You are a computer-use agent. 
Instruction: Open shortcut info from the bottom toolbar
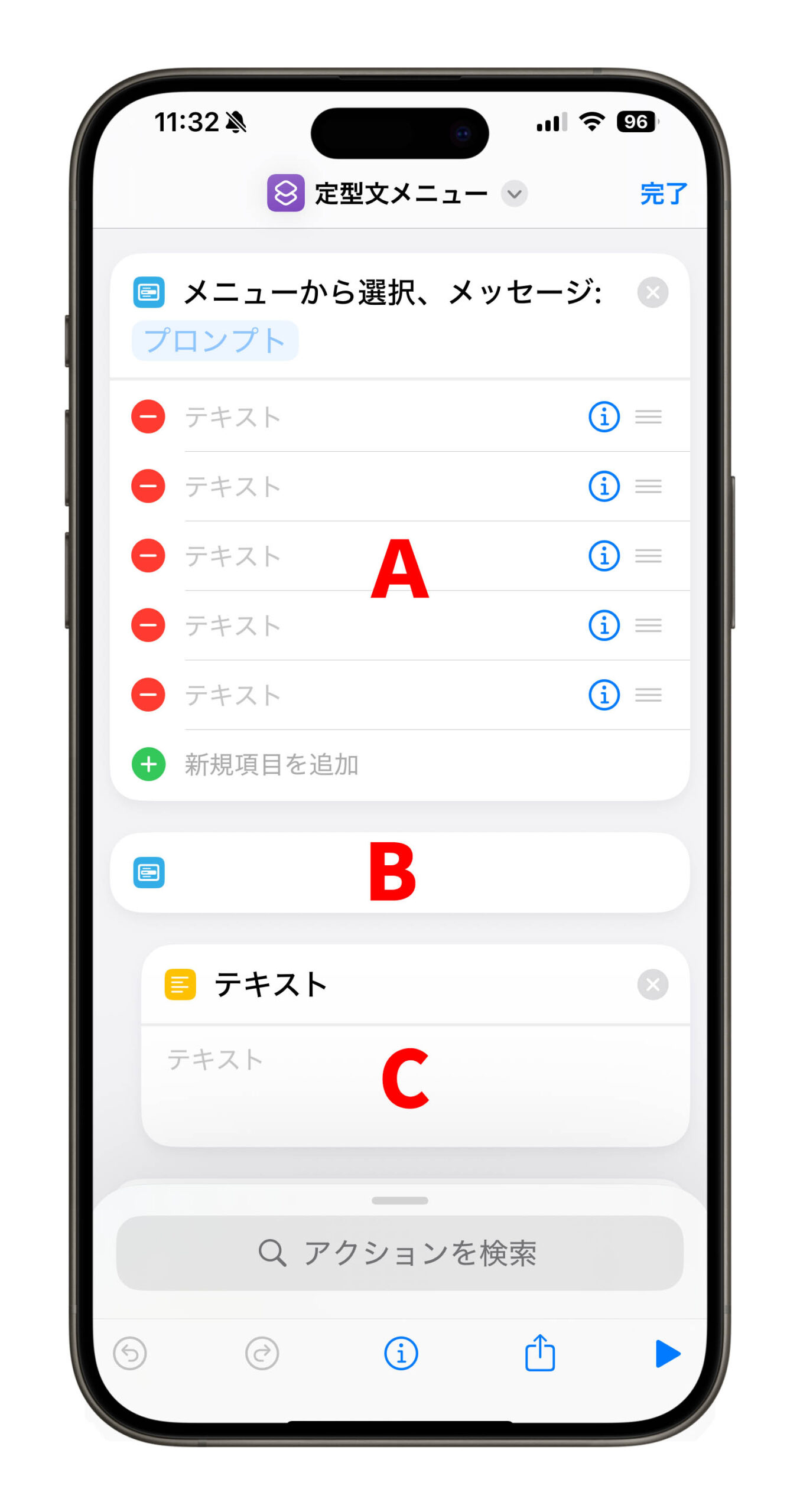pos(401,1353)
